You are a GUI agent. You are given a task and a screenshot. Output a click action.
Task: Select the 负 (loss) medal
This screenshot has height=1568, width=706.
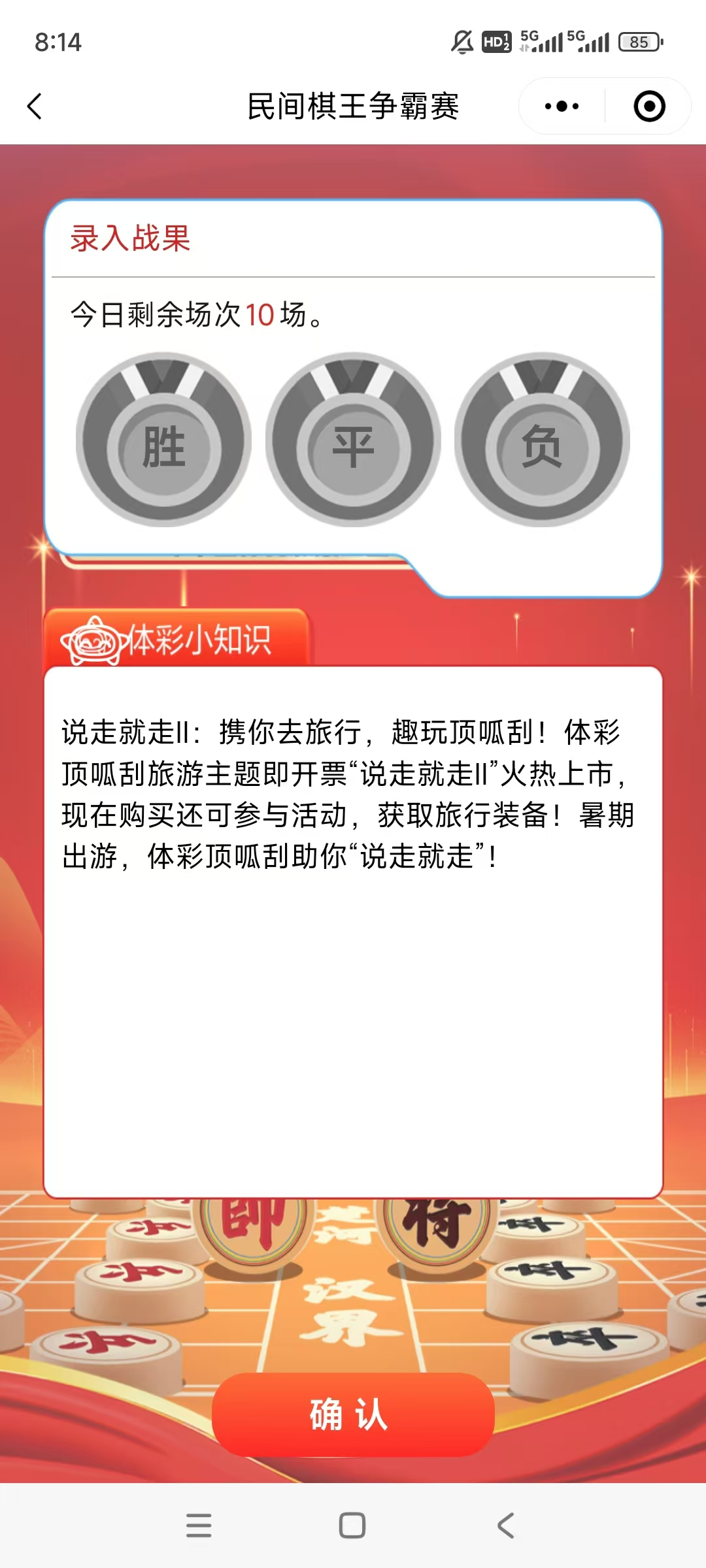click(x=542, y=440)
